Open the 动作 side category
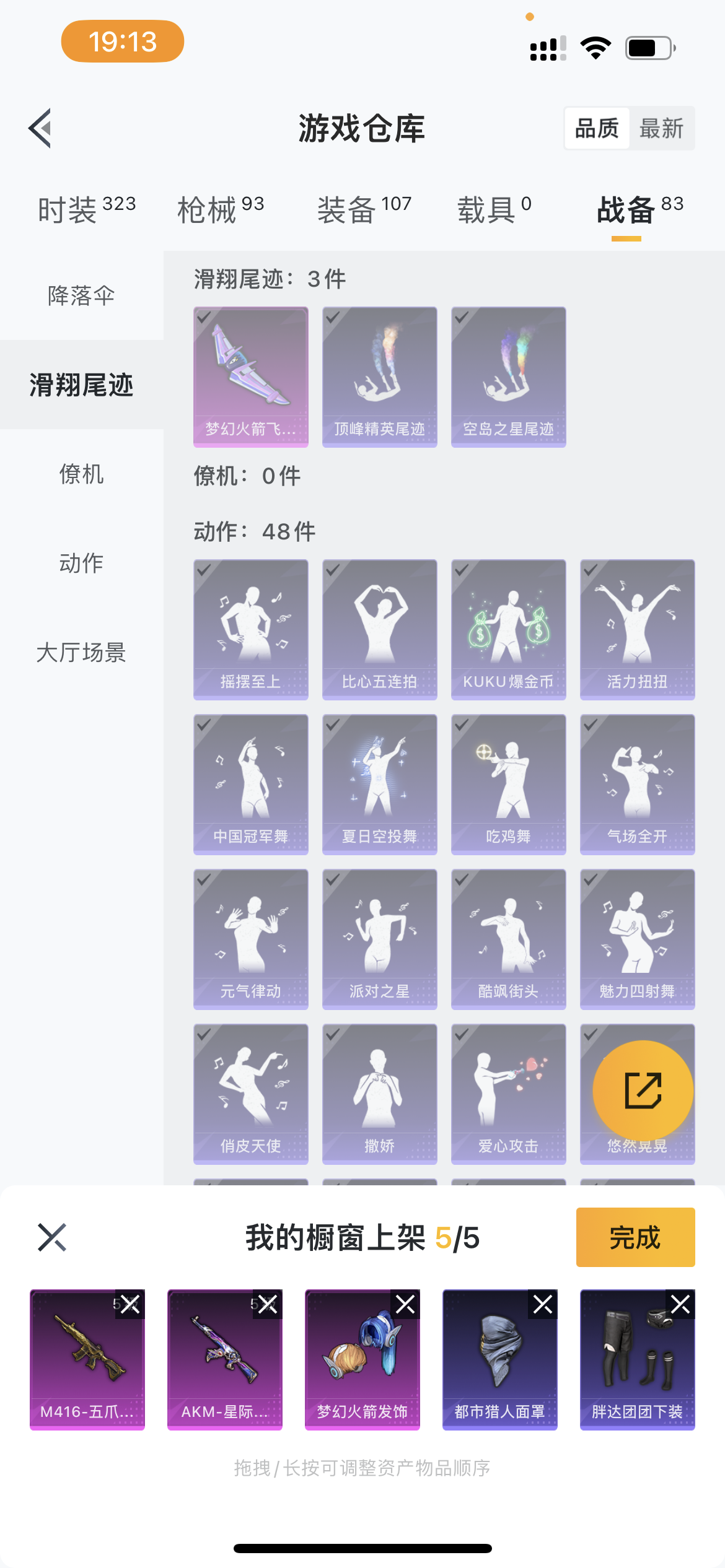This screenshot has width=725, height=1568. click(x=81, y=563)
